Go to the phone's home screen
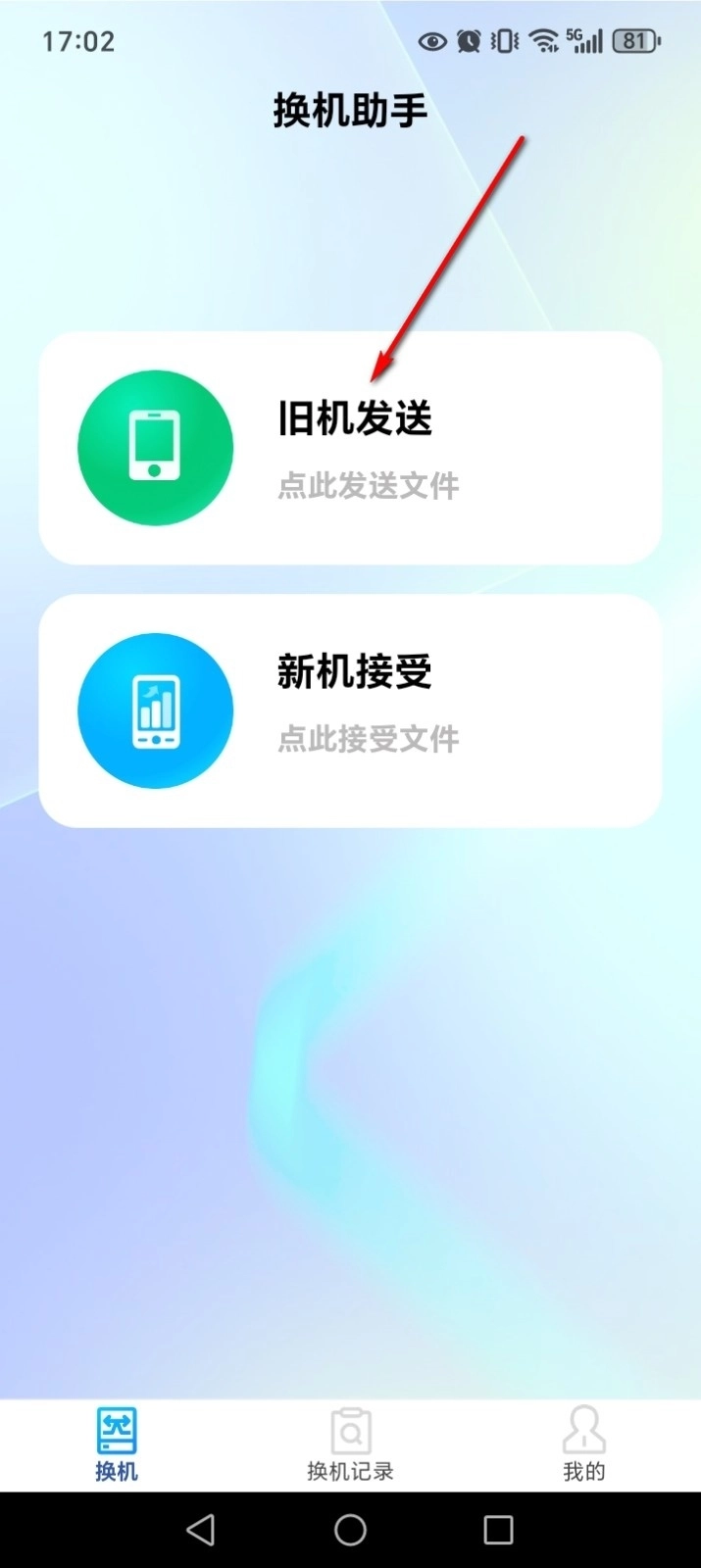Viewport: 701px width, 1568px height. coord(350,1530)
